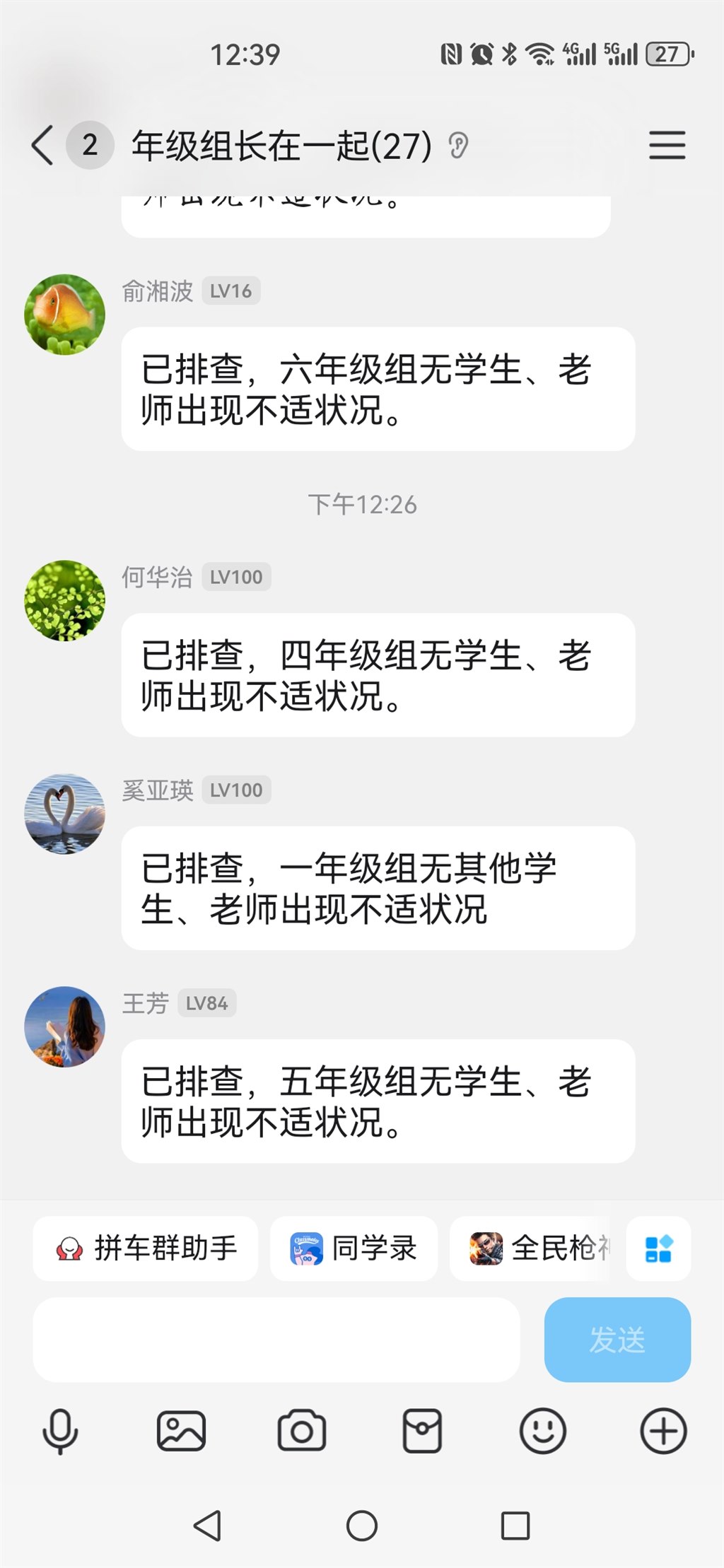Open 俞湘波's profile avatar
The image size is (724, 1568).
64,315
